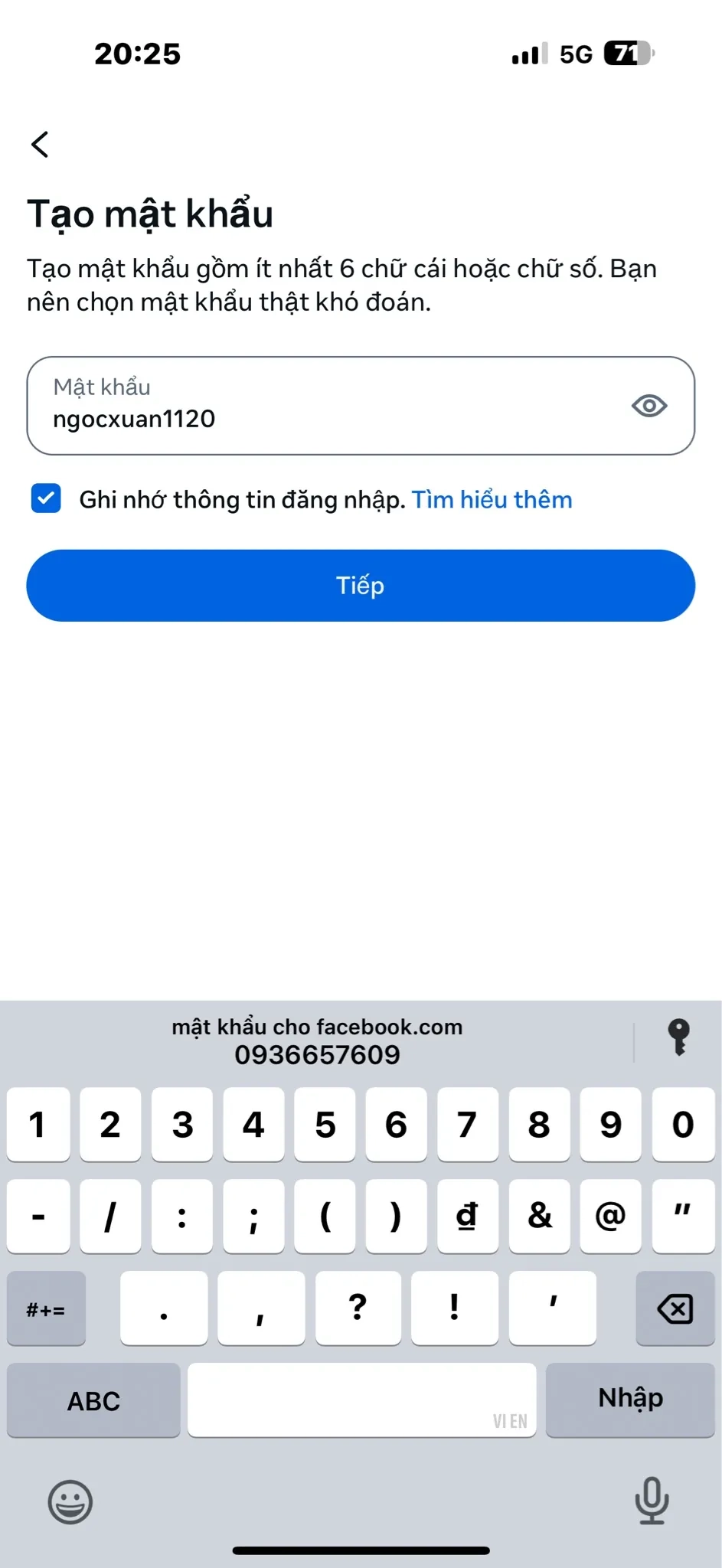Toggle password visibility with the eye icon
Image resolution: width=722 pixels, height=1568 pixels.
(x=649, y=406)
